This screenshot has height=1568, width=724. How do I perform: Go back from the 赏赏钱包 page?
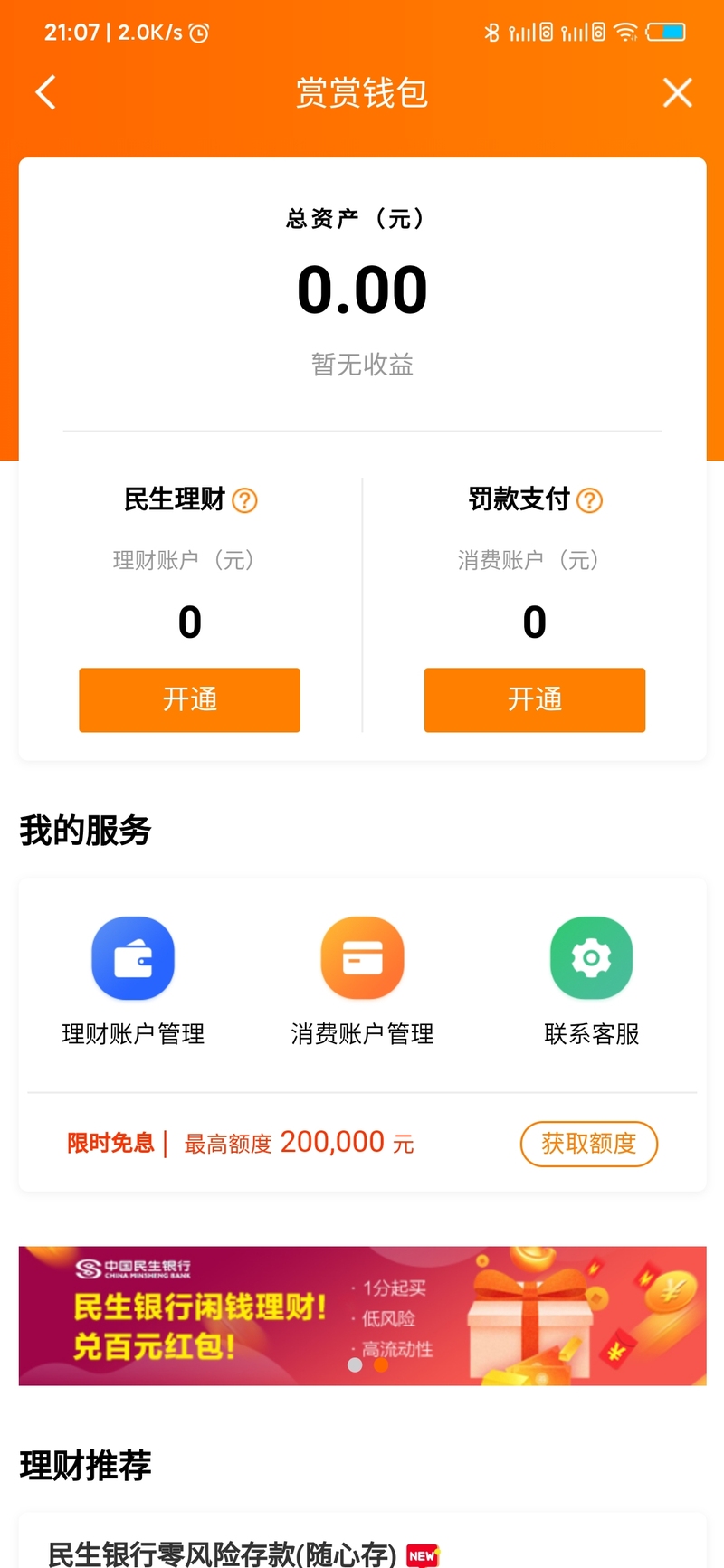tap(46, 92)
